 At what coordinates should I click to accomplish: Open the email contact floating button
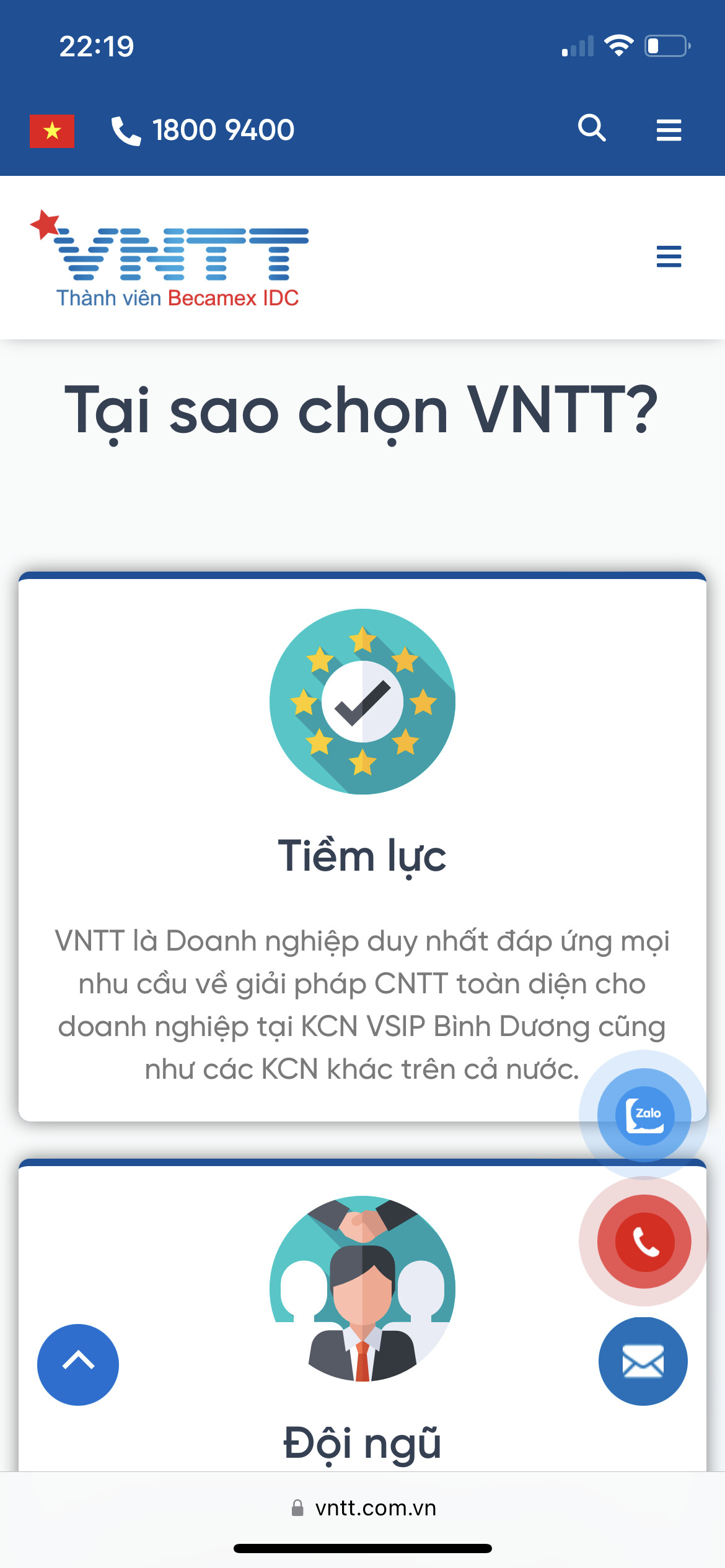(x=643, y=1361)
